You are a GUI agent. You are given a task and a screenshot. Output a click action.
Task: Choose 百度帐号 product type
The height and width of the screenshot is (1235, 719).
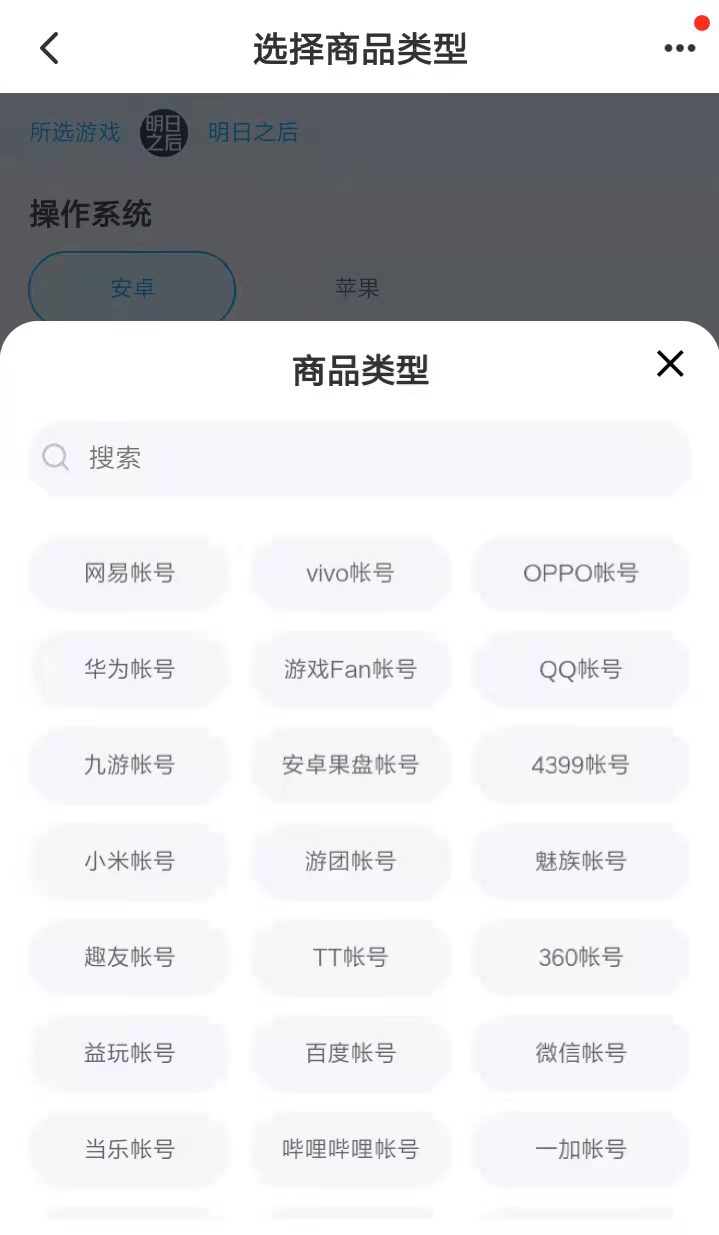pyautogui.click(x=350, y=1053)
